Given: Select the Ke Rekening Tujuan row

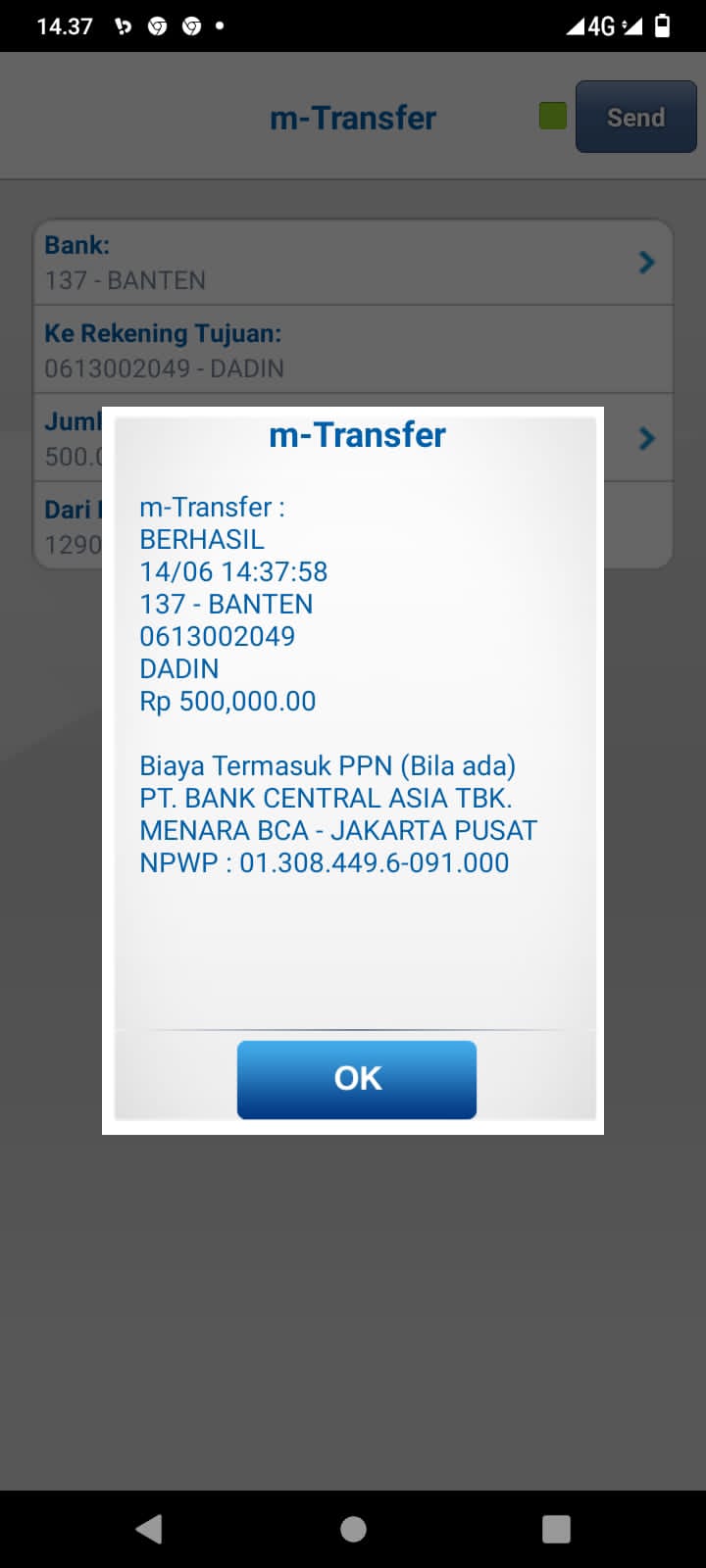Looking at the screenshot, I should (353, 350).
